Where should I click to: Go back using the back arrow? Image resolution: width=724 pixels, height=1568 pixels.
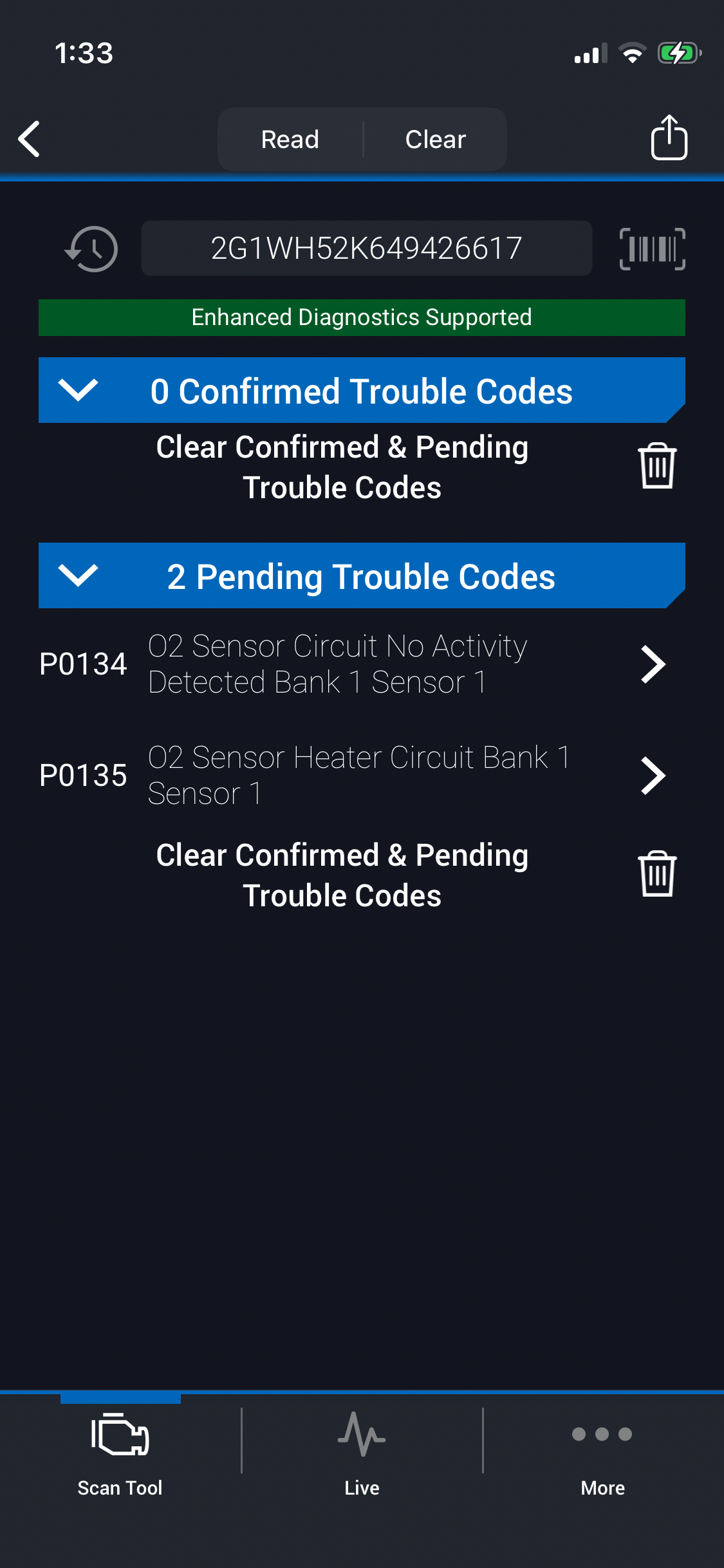click(30, 138)
